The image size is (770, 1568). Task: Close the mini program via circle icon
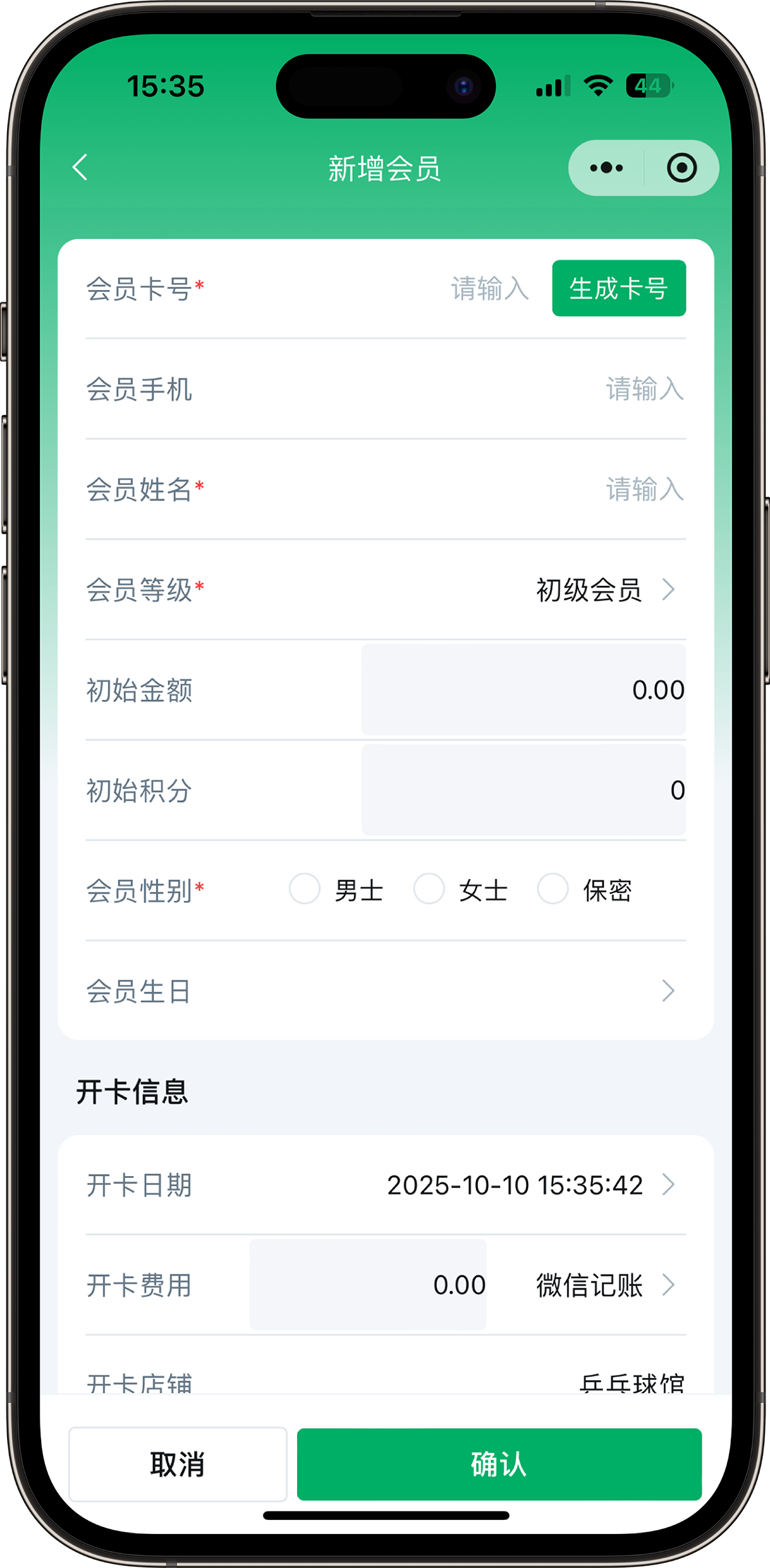(681, 168)
